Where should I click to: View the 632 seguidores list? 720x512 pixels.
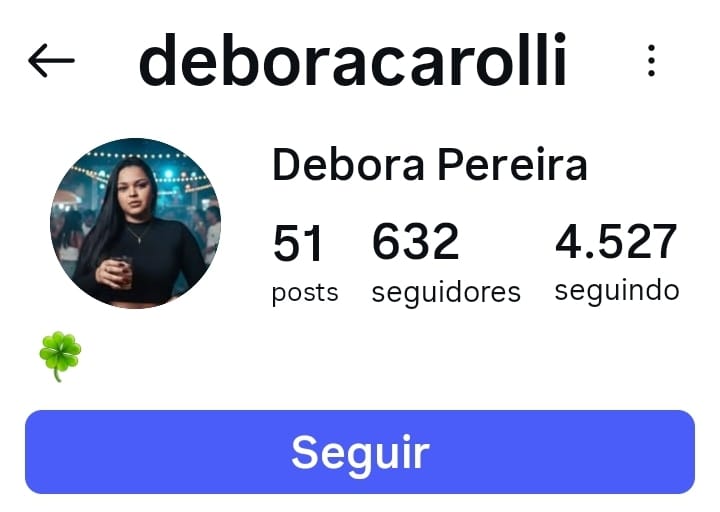tap(445, 262)
